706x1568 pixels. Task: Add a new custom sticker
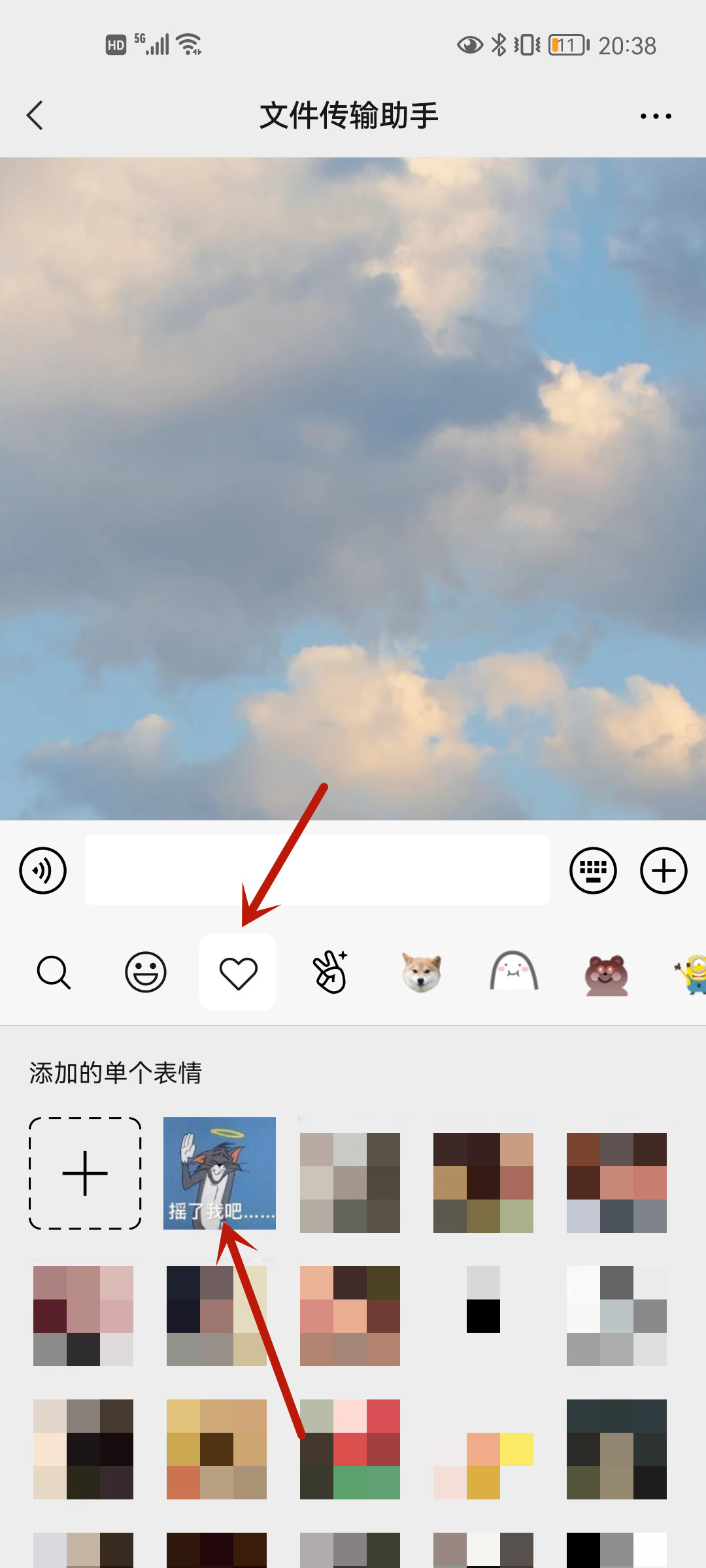[85, 1173]
